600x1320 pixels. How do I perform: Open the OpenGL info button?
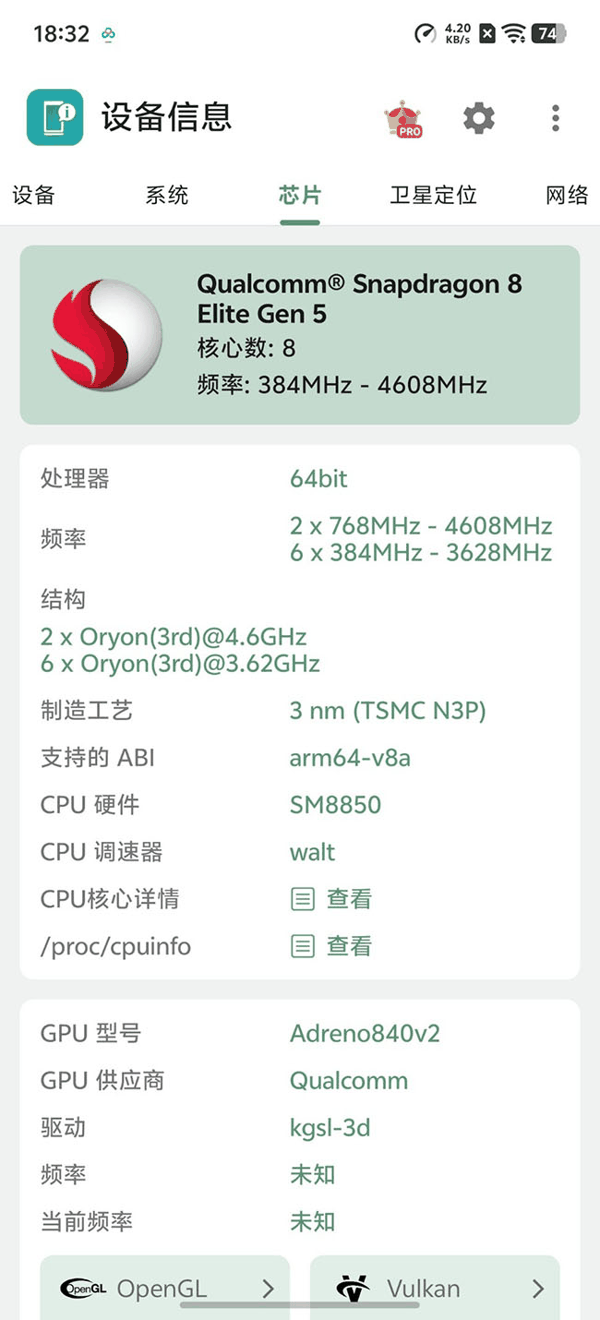(165, 1288)
